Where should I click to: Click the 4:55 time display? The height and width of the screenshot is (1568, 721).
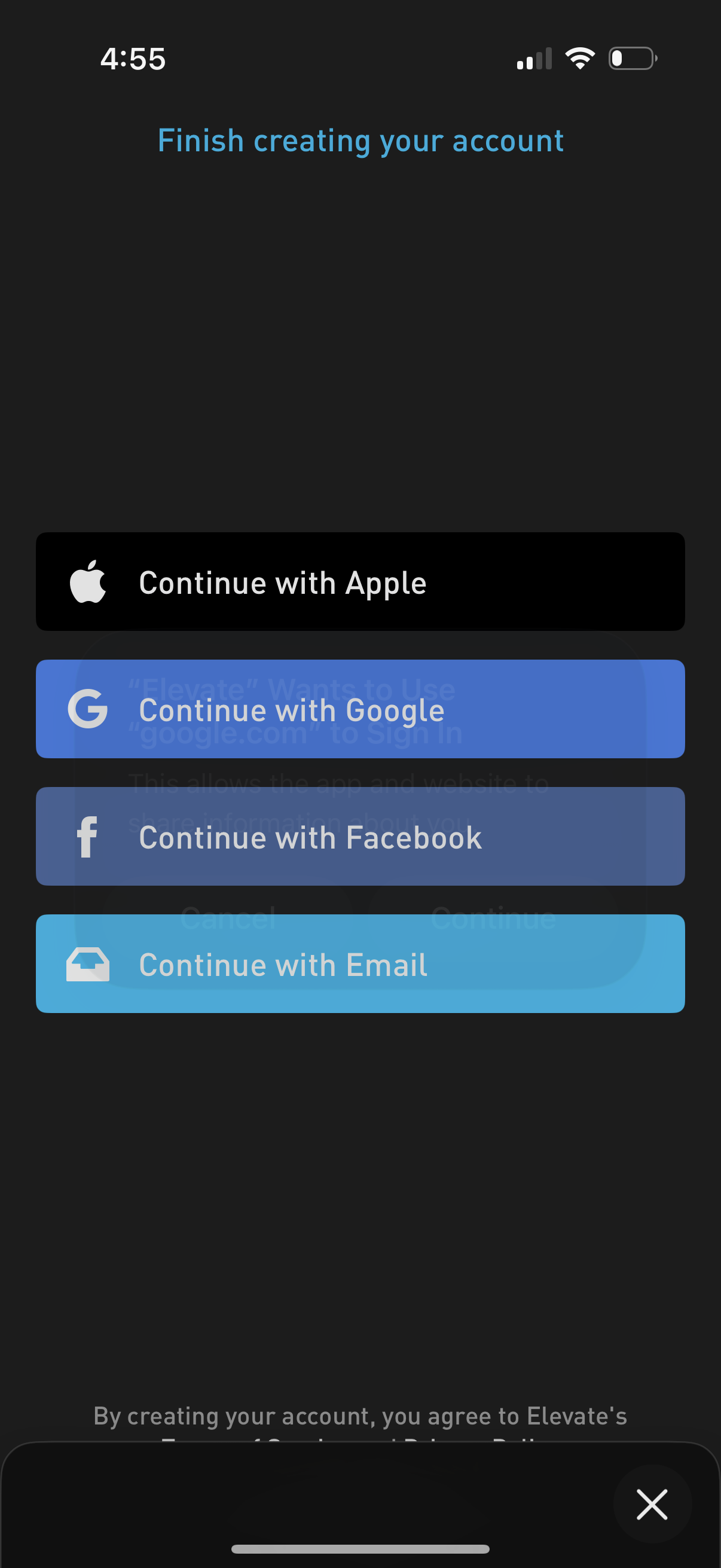click(x=133, y=59)
